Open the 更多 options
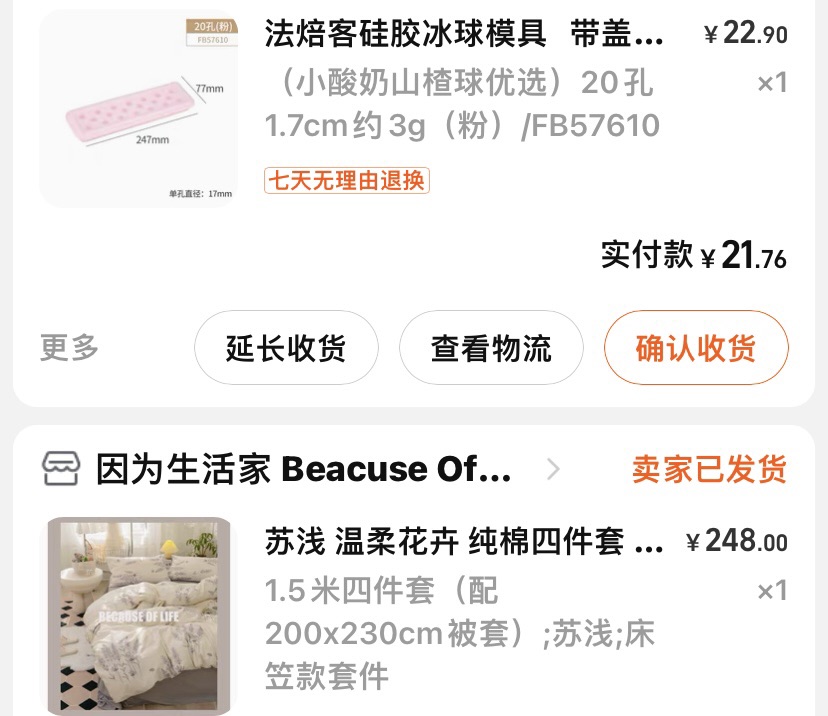The image size is (828, 716). (x=70, y=348)
